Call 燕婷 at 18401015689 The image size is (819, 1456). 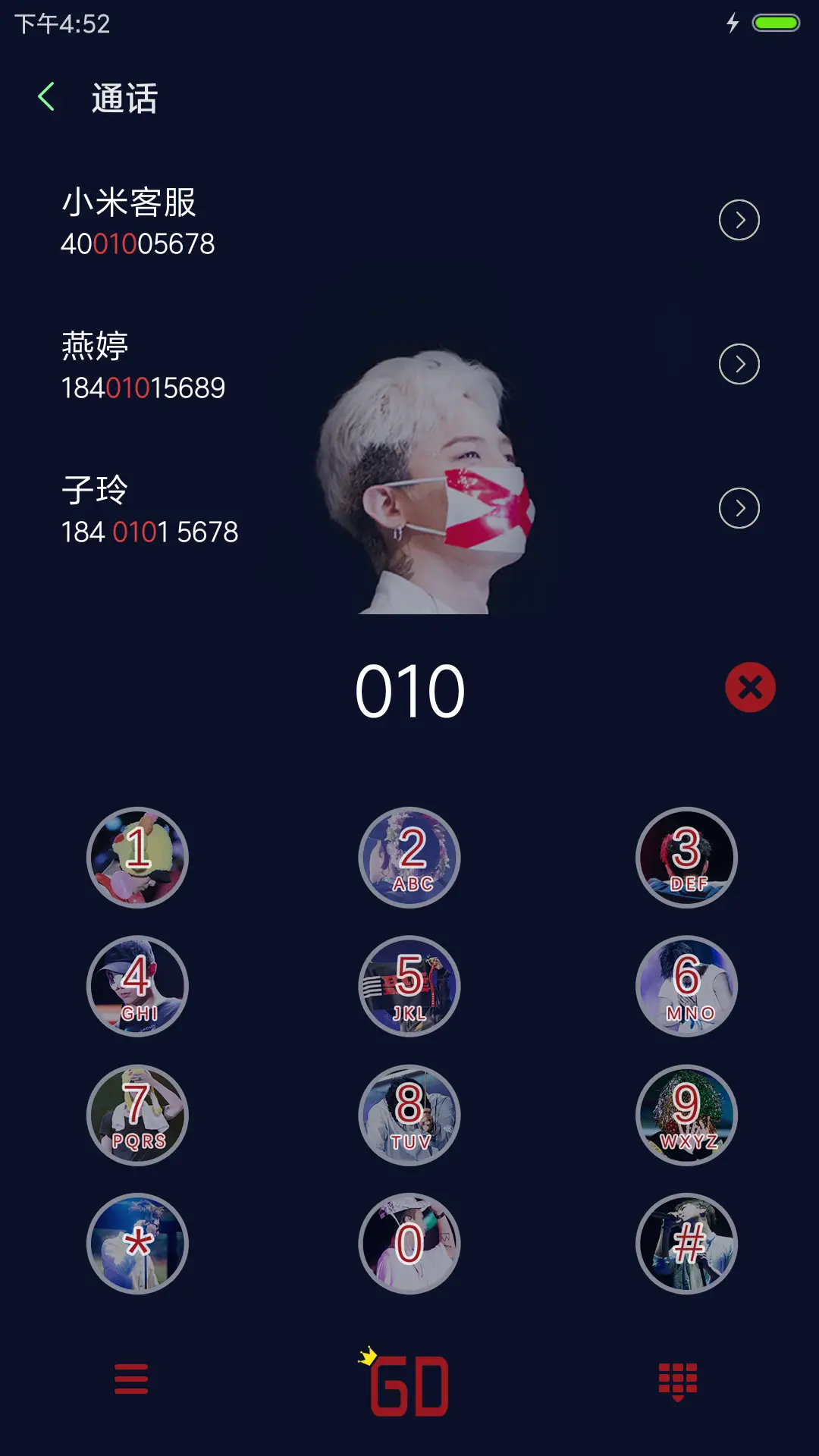[227, 364]
